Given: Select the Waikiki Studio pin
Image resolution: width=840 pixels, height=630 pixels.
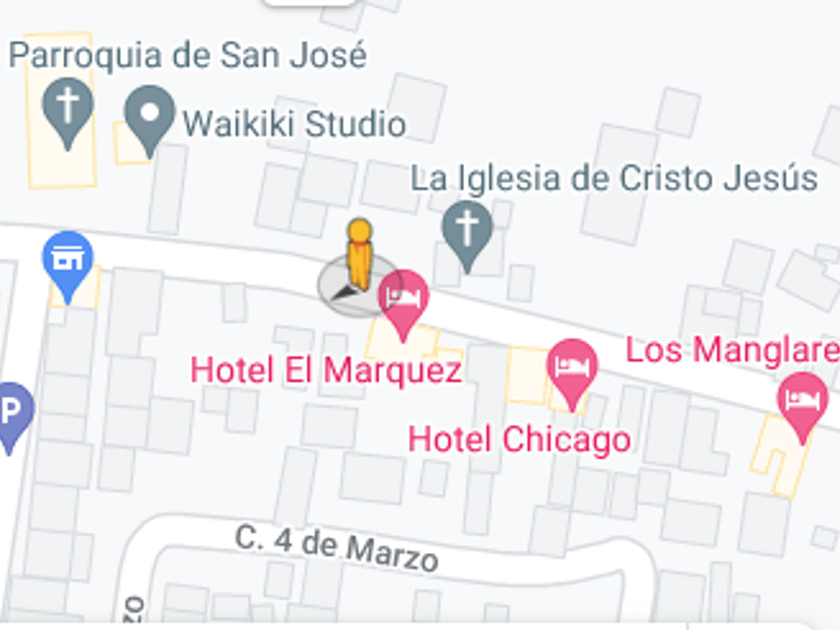Looking at the screenshot, I should click(x=151, y=115).
